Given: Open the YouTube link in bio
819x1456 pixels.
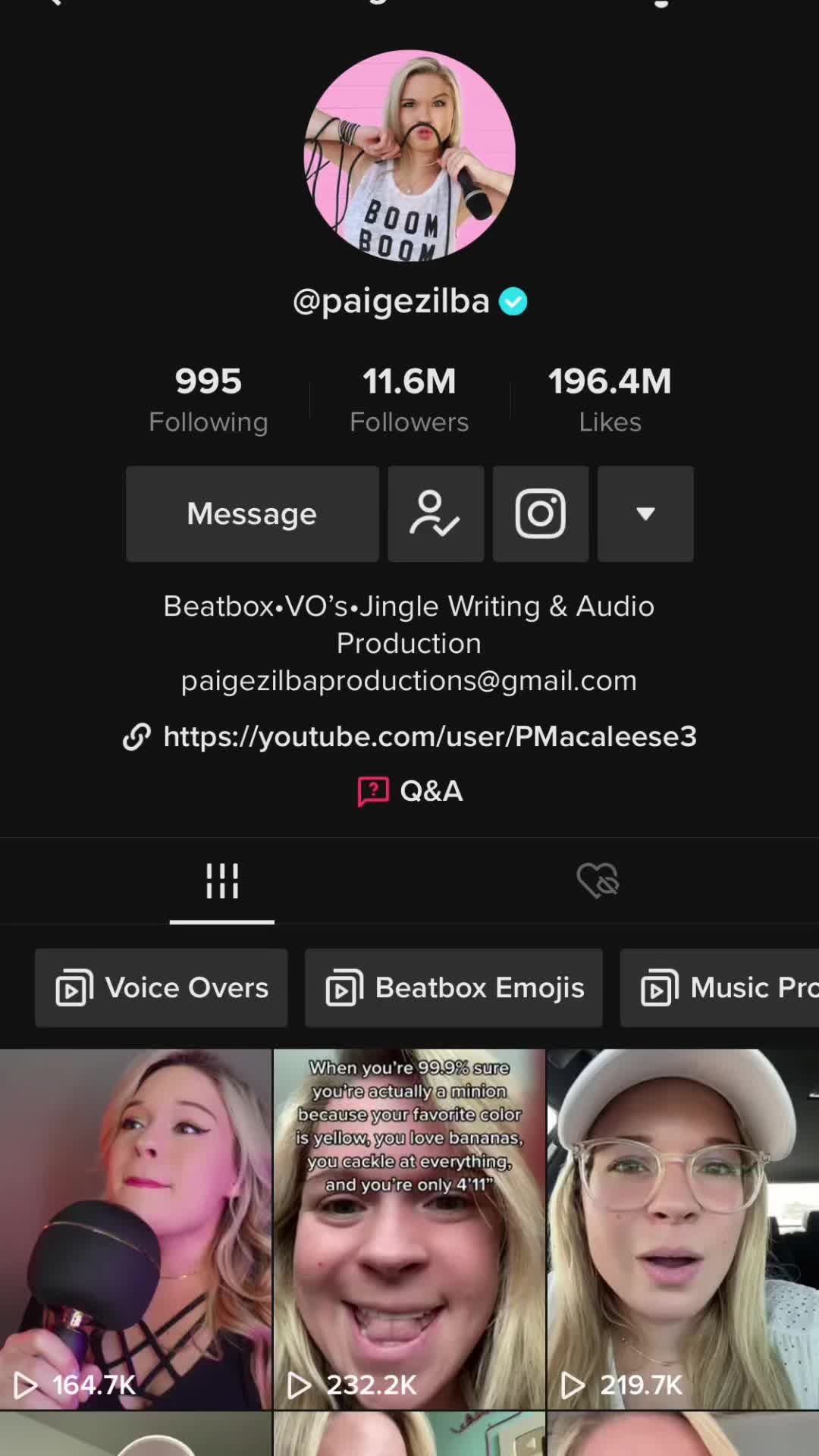Looking at the screenshot, I should (429, 736).
